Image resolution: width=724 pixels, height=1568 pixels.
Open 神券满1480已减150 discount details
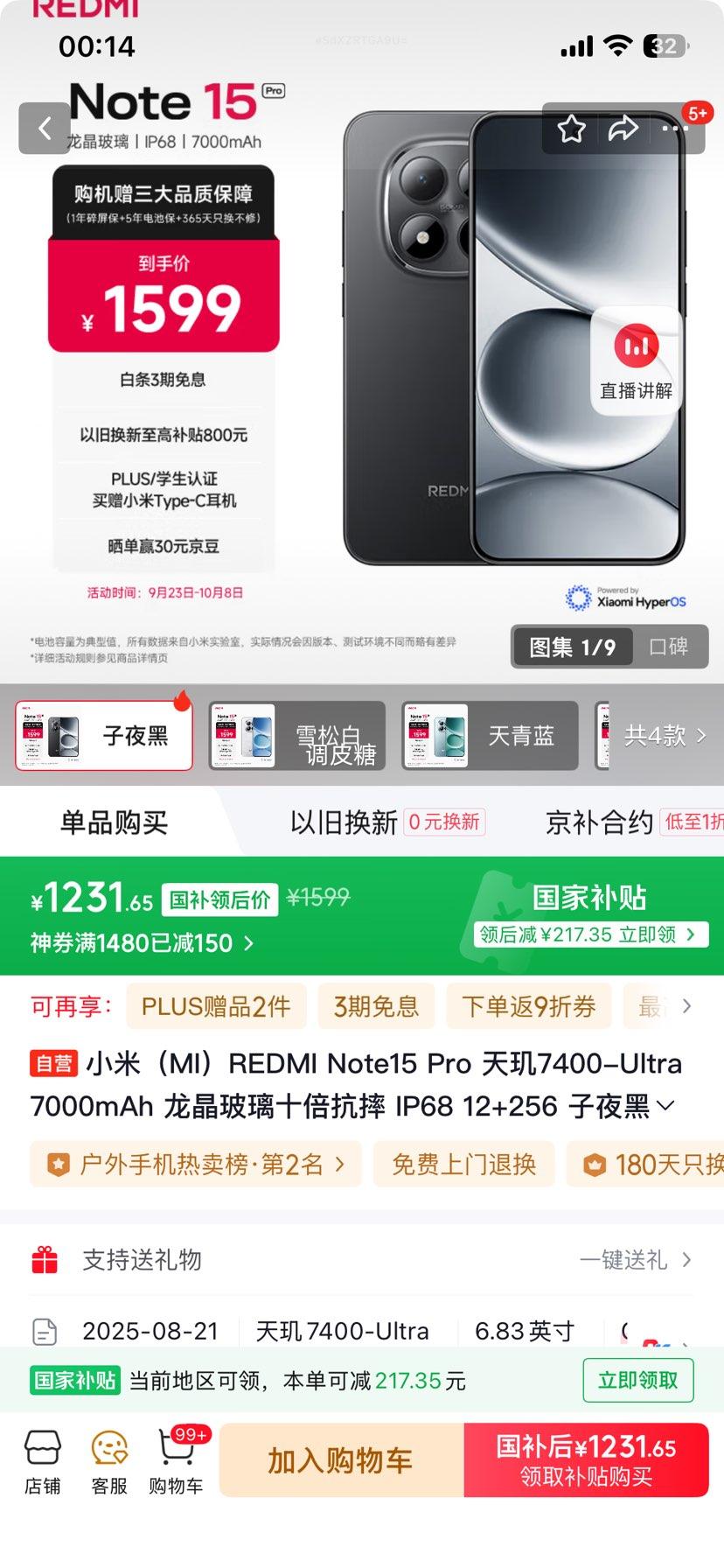pyautogui.click(x=143, y=943)
